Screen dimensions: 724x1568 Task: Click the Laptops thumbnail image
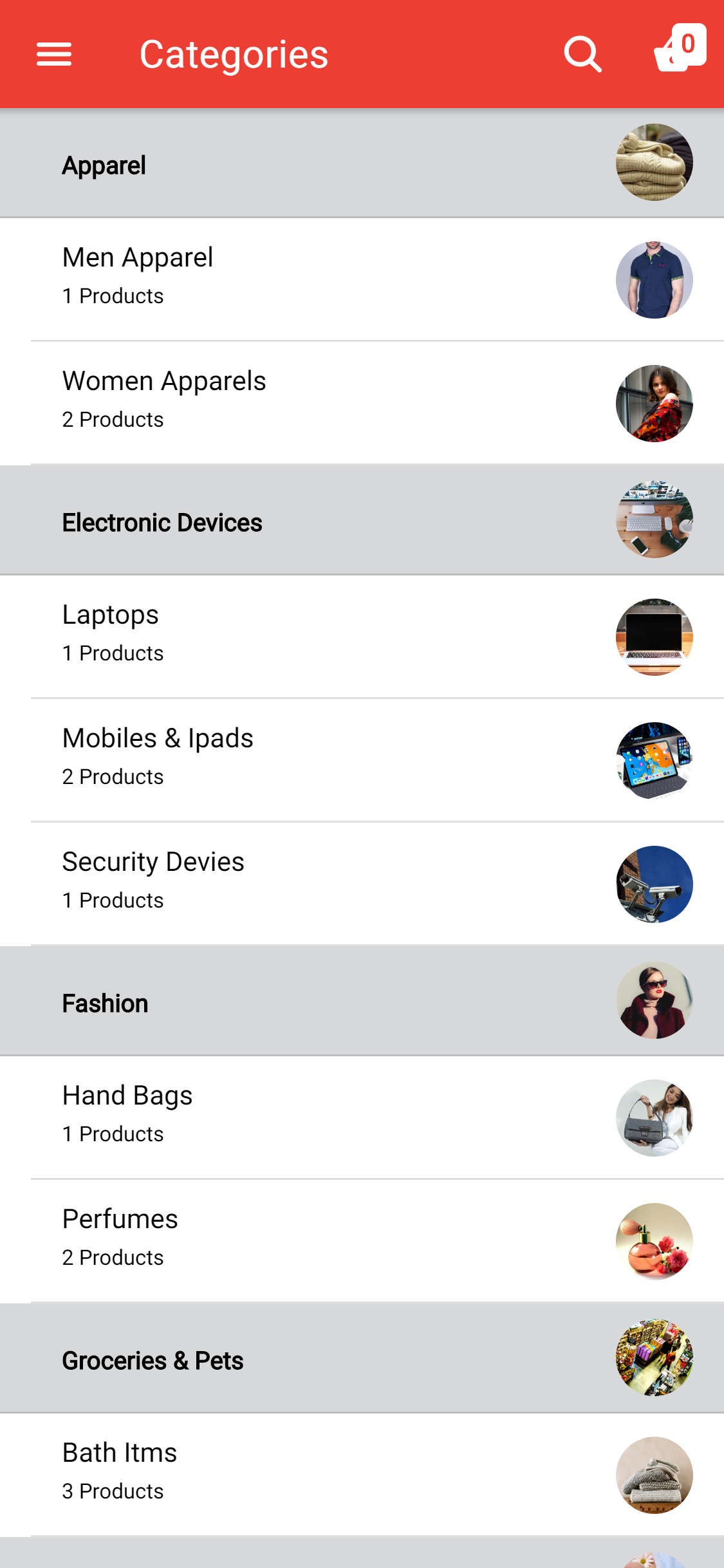(x=654, y=635)
